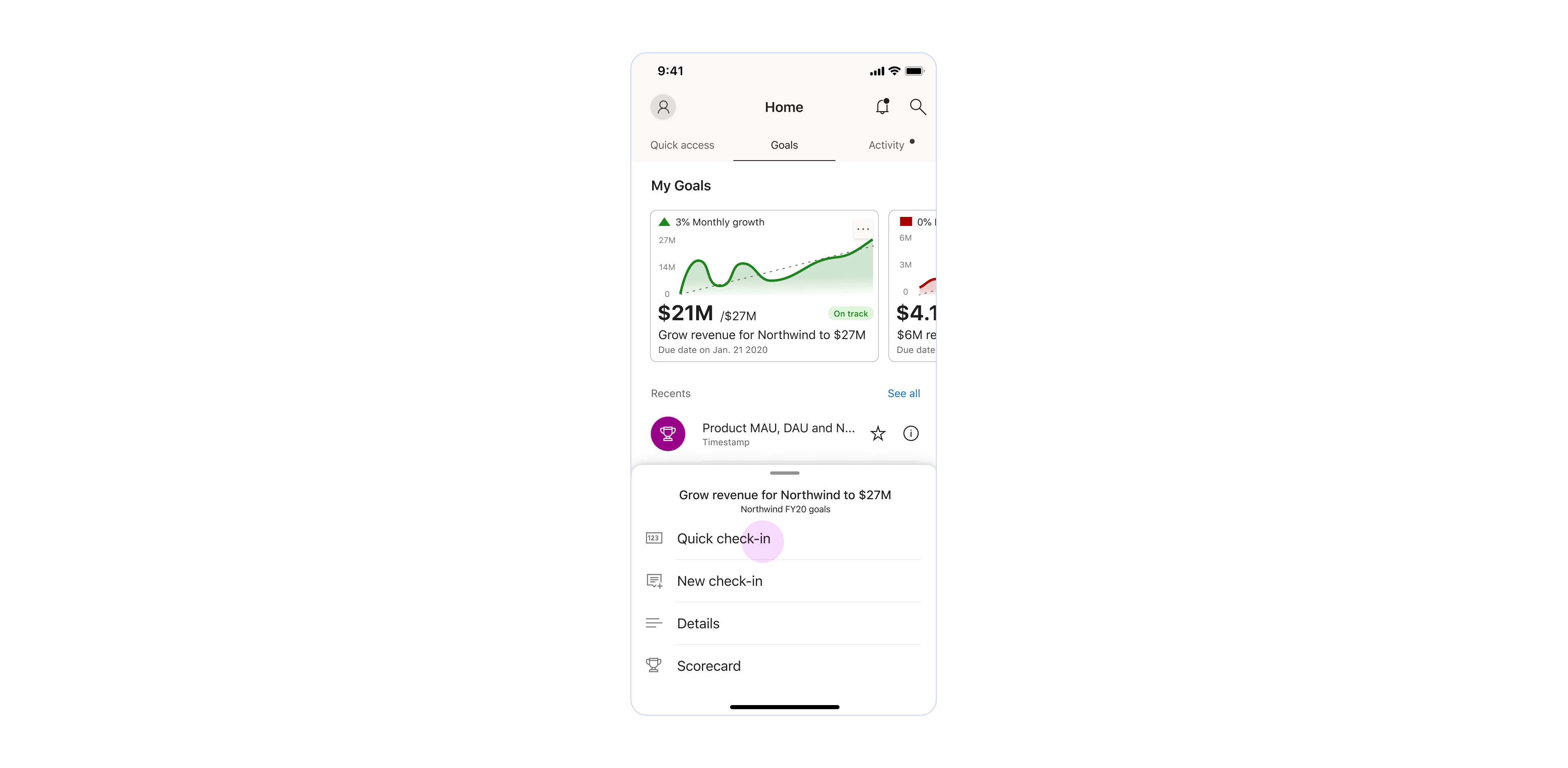
Task: Open the notifications bell
Action: coord(882,107)
